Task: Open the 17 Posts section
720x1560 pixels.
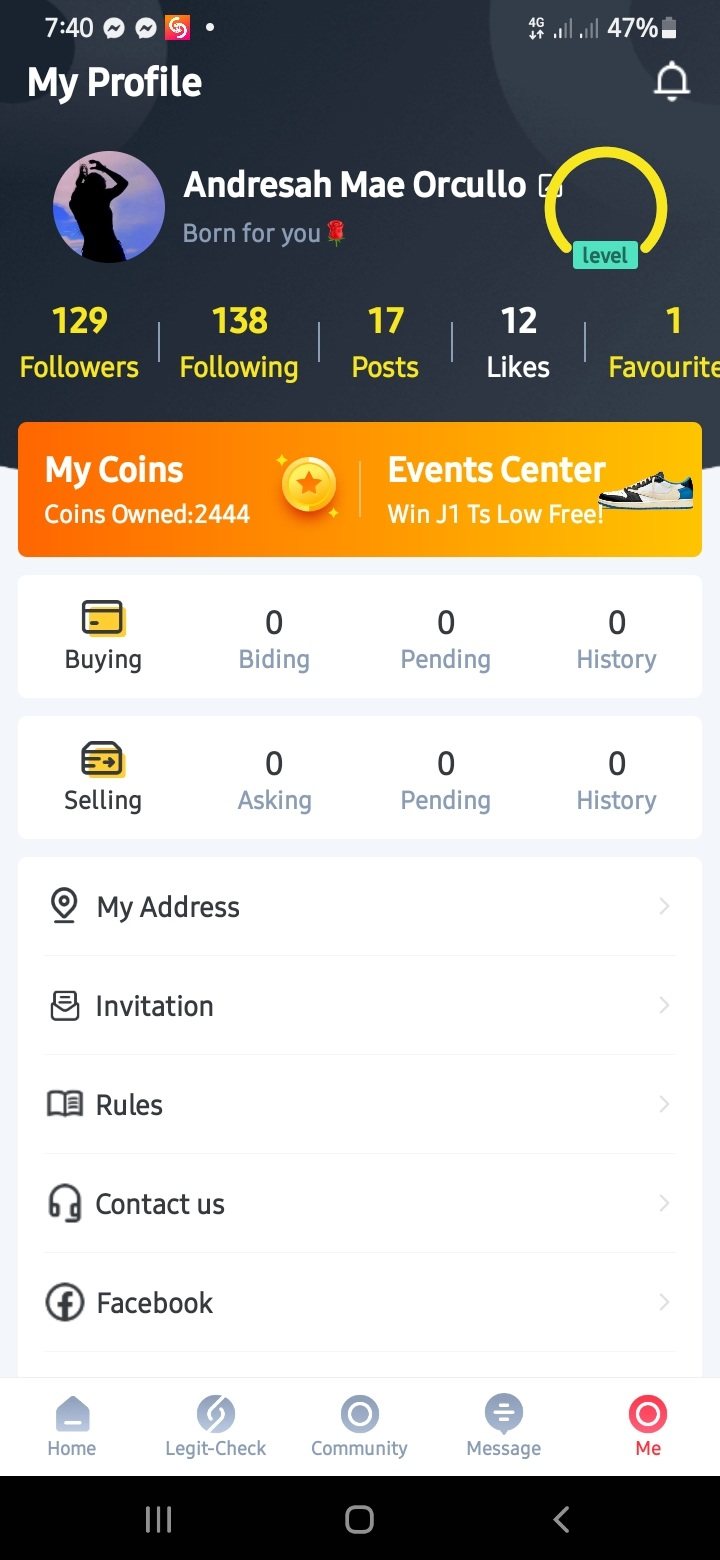Action: 385,343
